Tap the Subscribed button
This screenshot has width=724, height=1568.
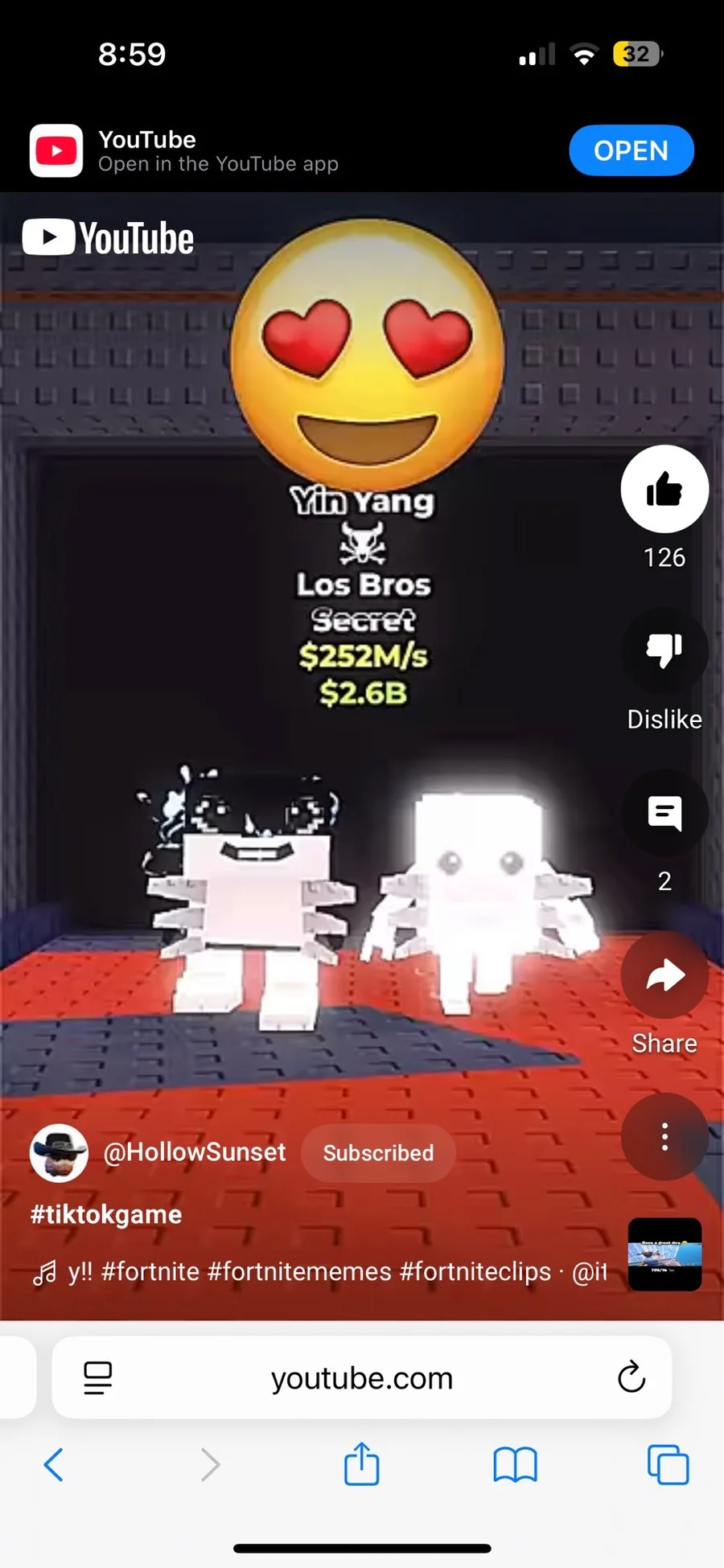pos(378,1153)
